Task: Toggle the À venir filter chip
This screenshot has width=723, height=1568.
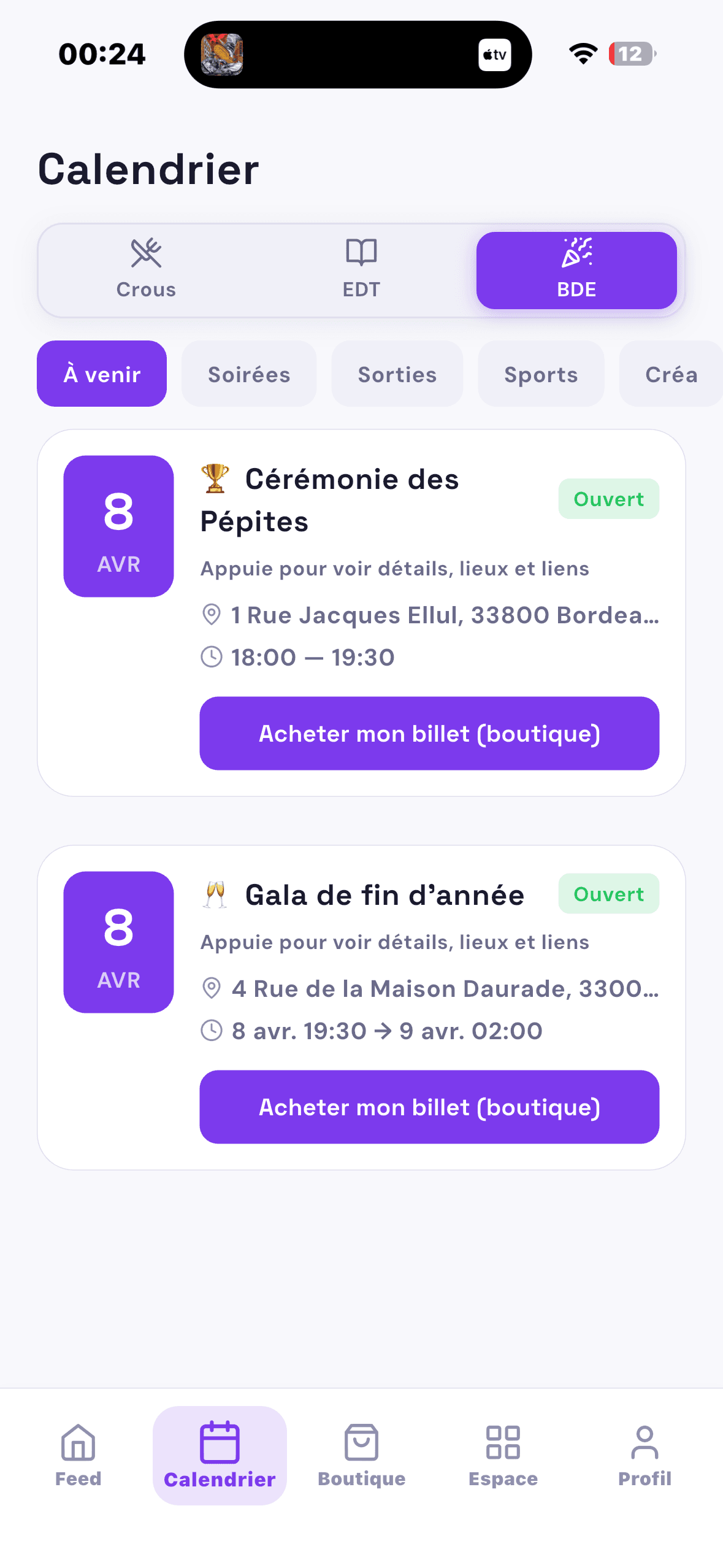Action: pyautogui.click(x=101, y=374)
